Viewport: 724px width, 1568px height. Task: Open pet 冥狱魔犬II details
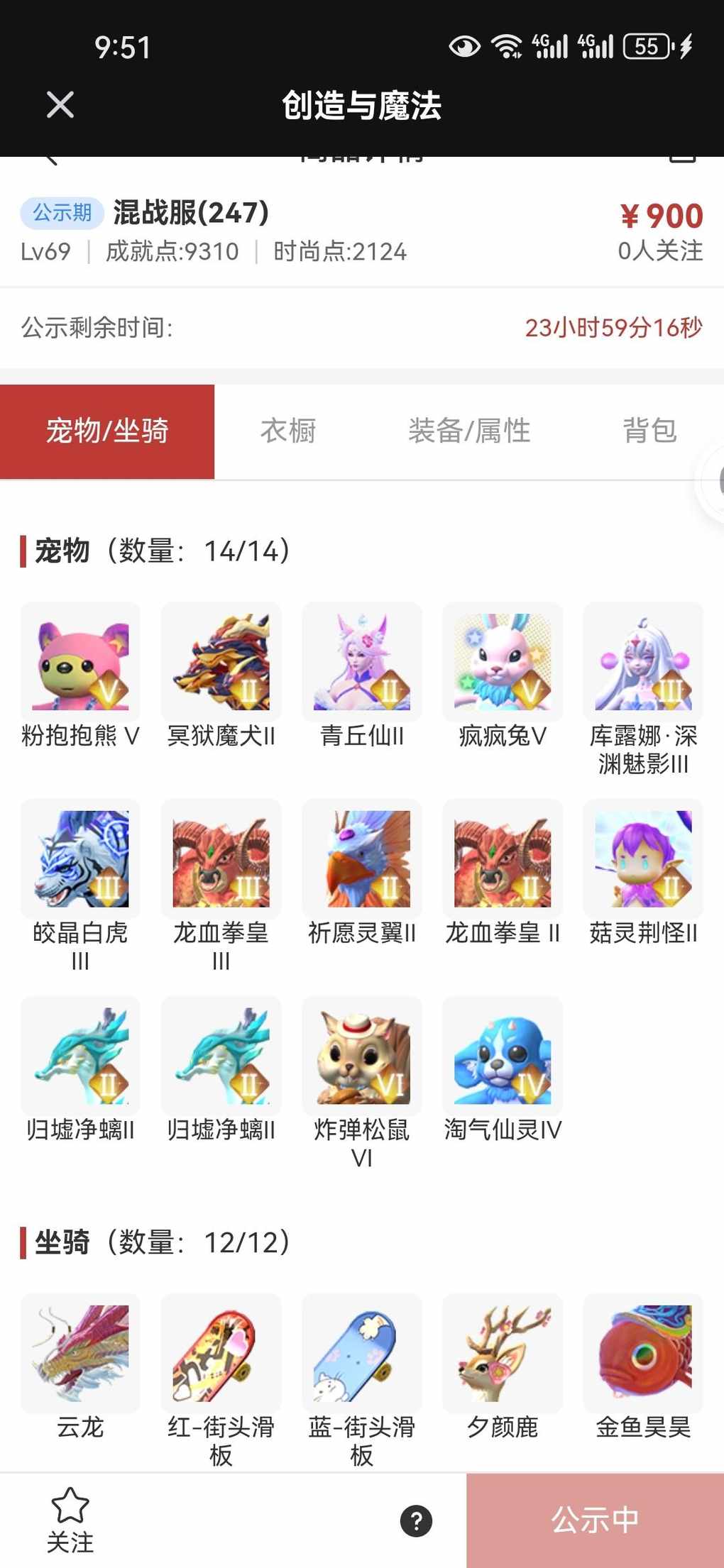pos(221,662)
